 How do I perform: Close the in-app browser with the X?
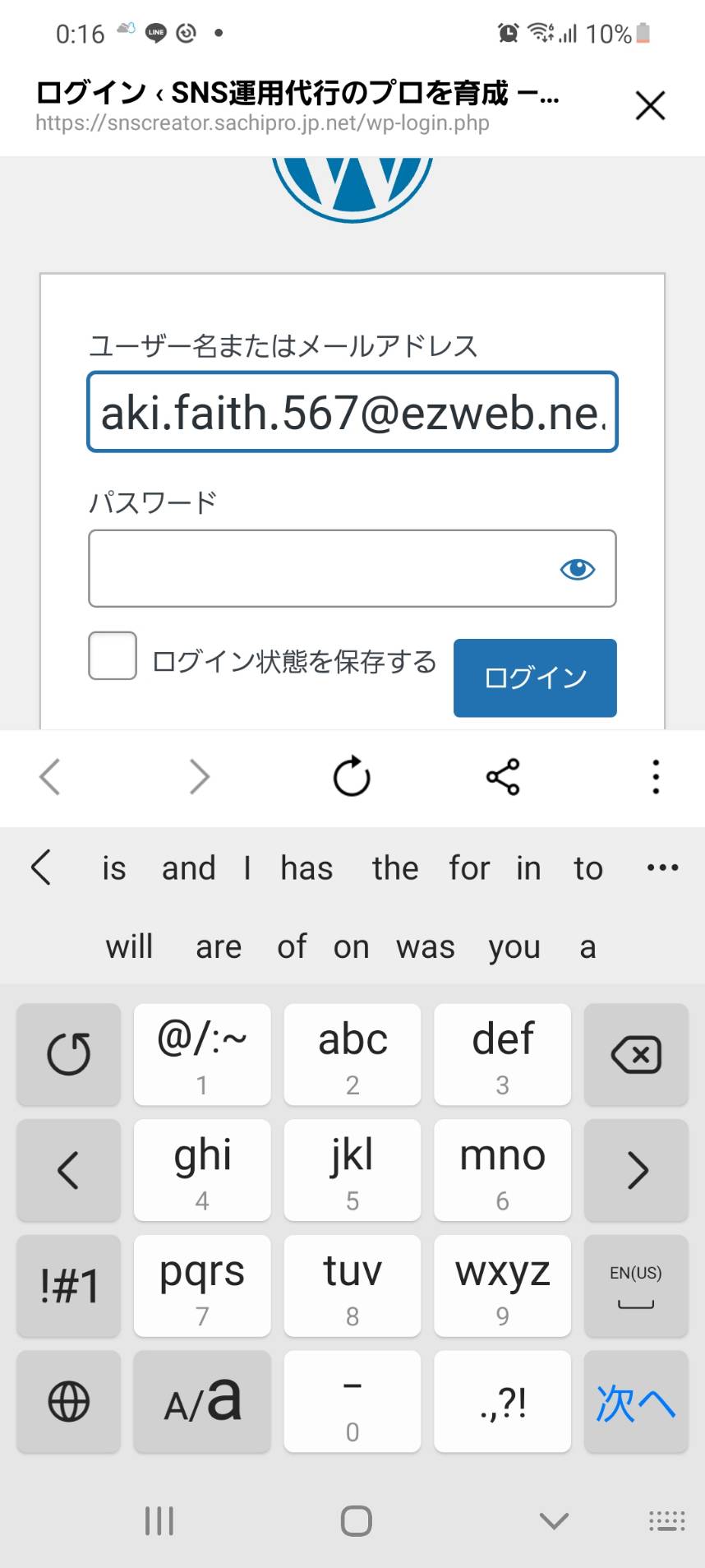[x=650, y=106]
